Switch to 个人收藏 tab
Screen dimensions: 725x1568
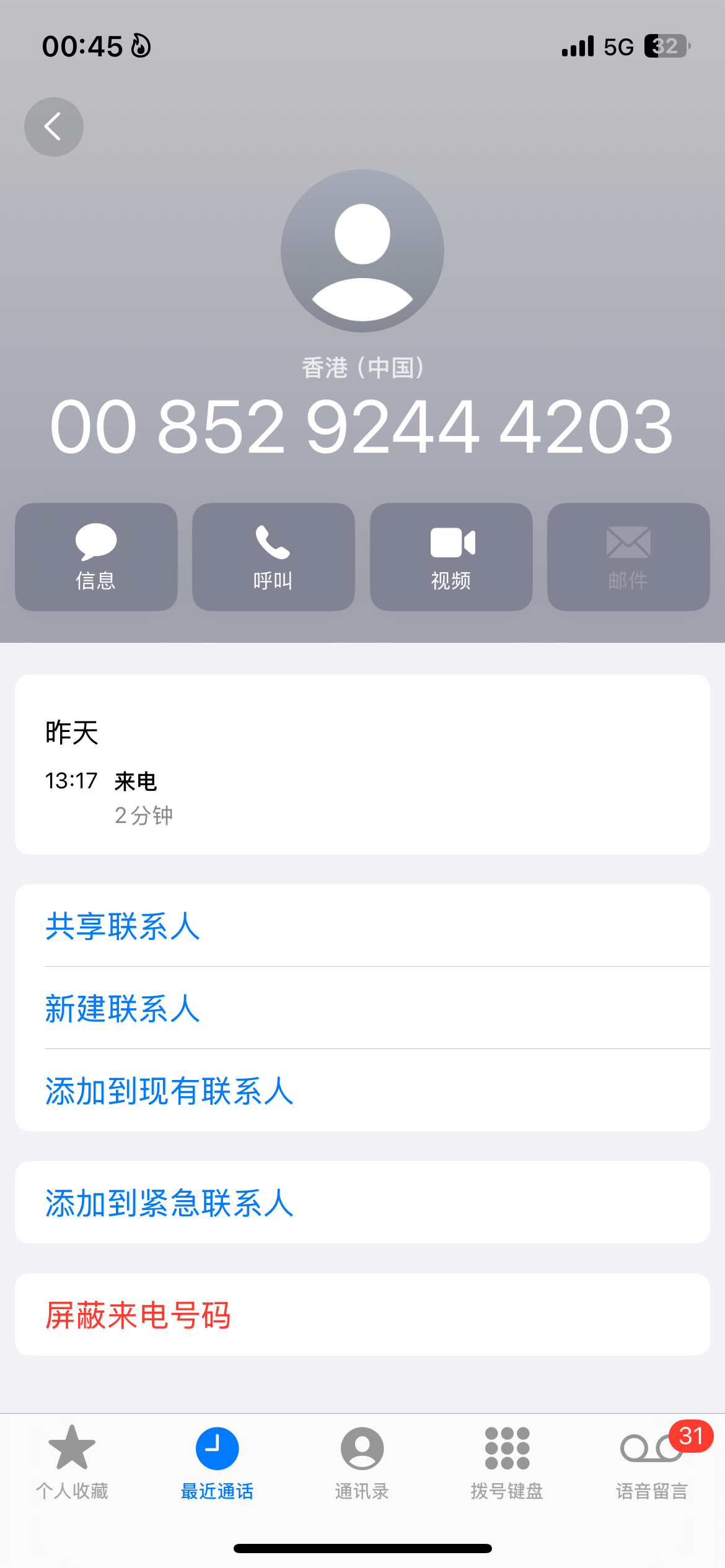72,1463
